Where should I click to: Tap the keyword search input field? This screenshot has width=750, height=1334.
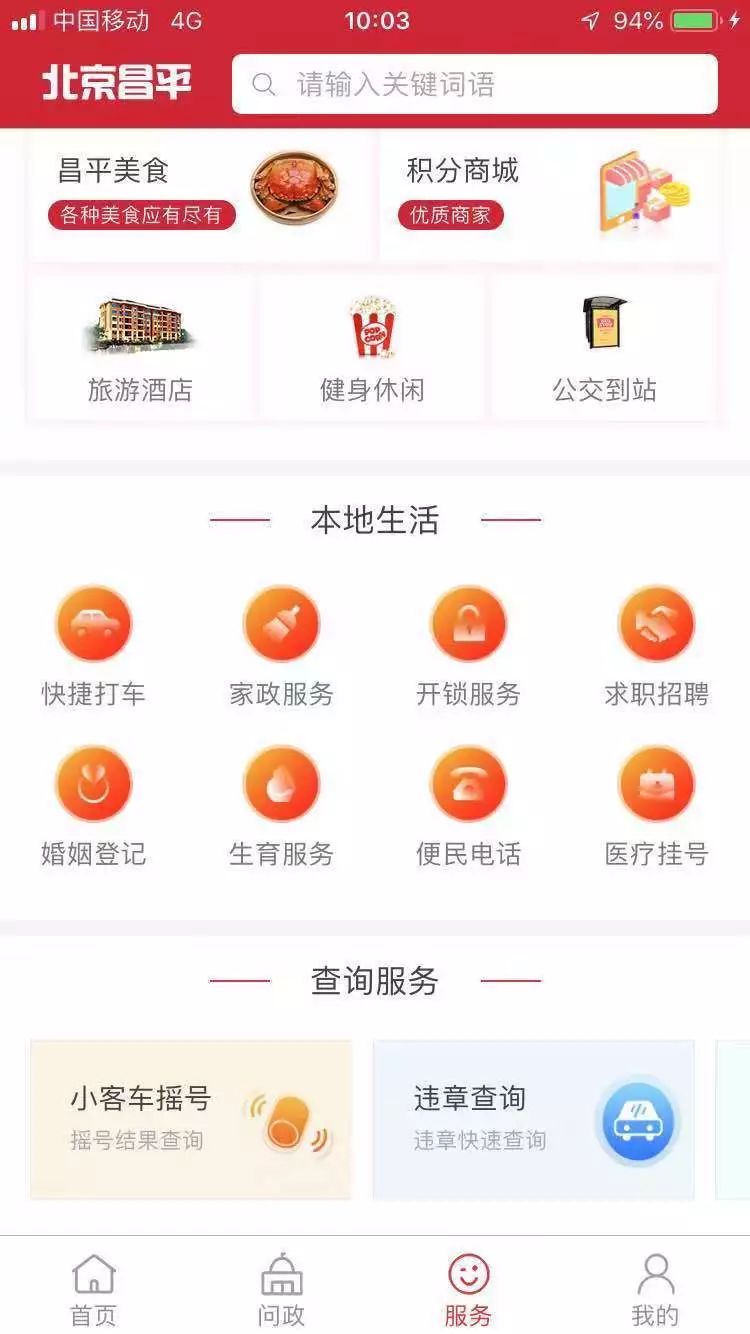(x=450, y=84)
